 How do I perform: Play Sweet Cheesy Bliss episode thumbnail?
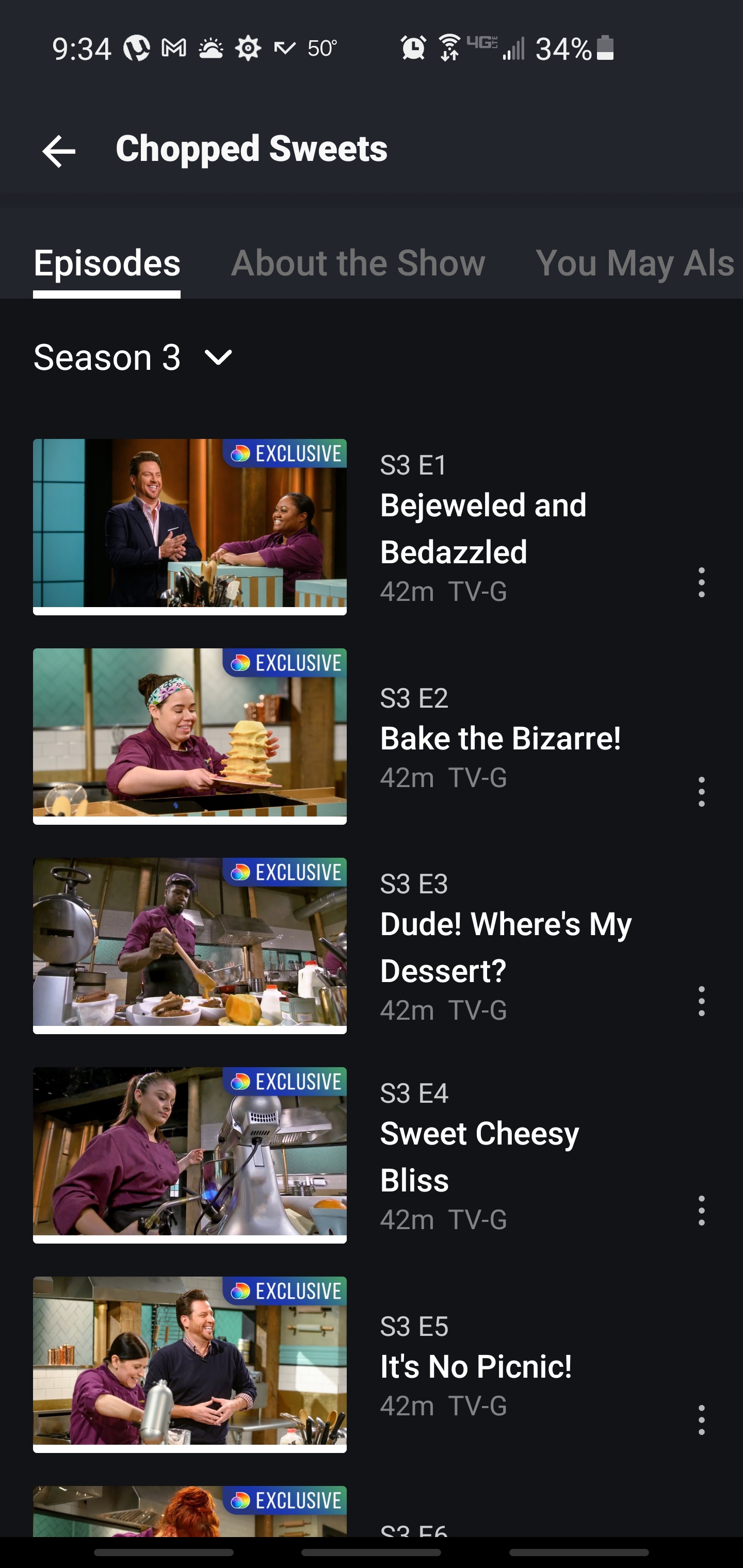click(189, 1154)
